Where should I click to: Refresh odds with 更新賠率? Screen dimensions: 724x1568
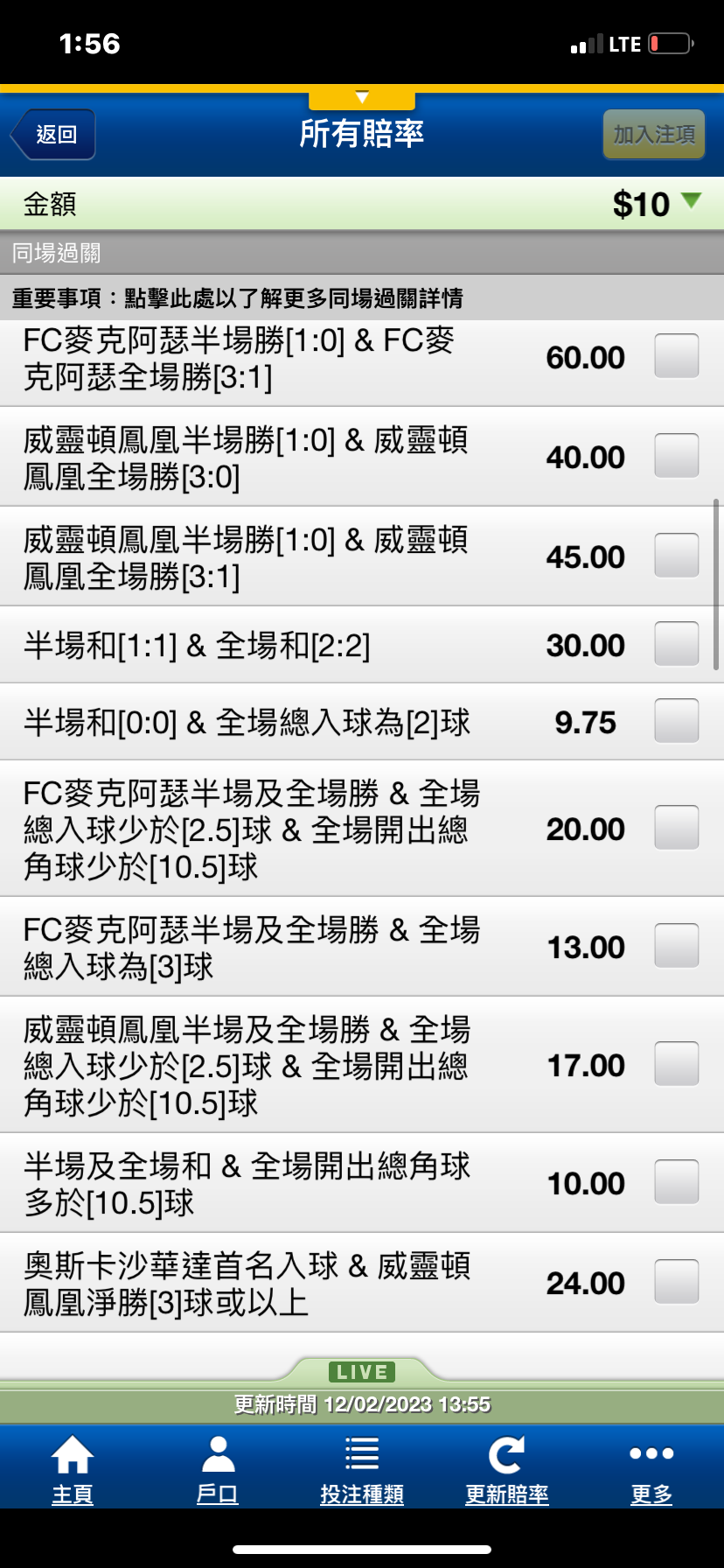(x=507, y=1470)
